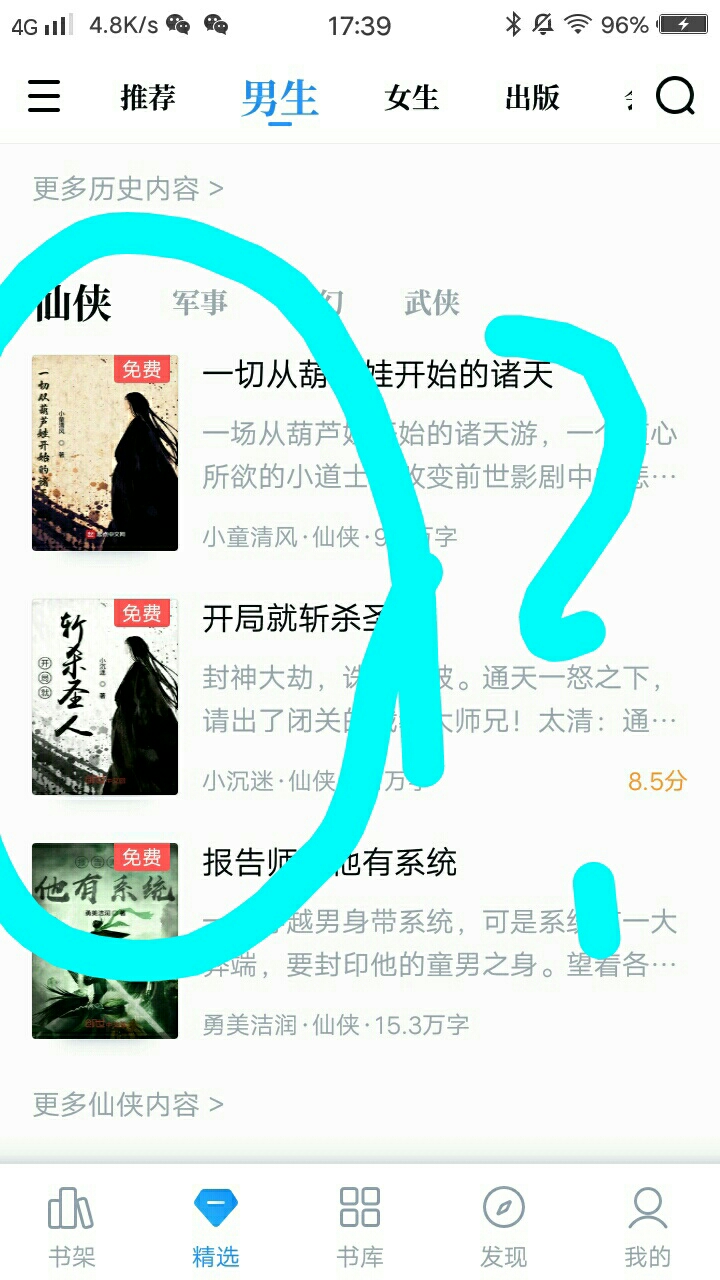Open book 报告师尊他有系统
The width and height of the screenshot is (720, 1280).
pos(330,862)
